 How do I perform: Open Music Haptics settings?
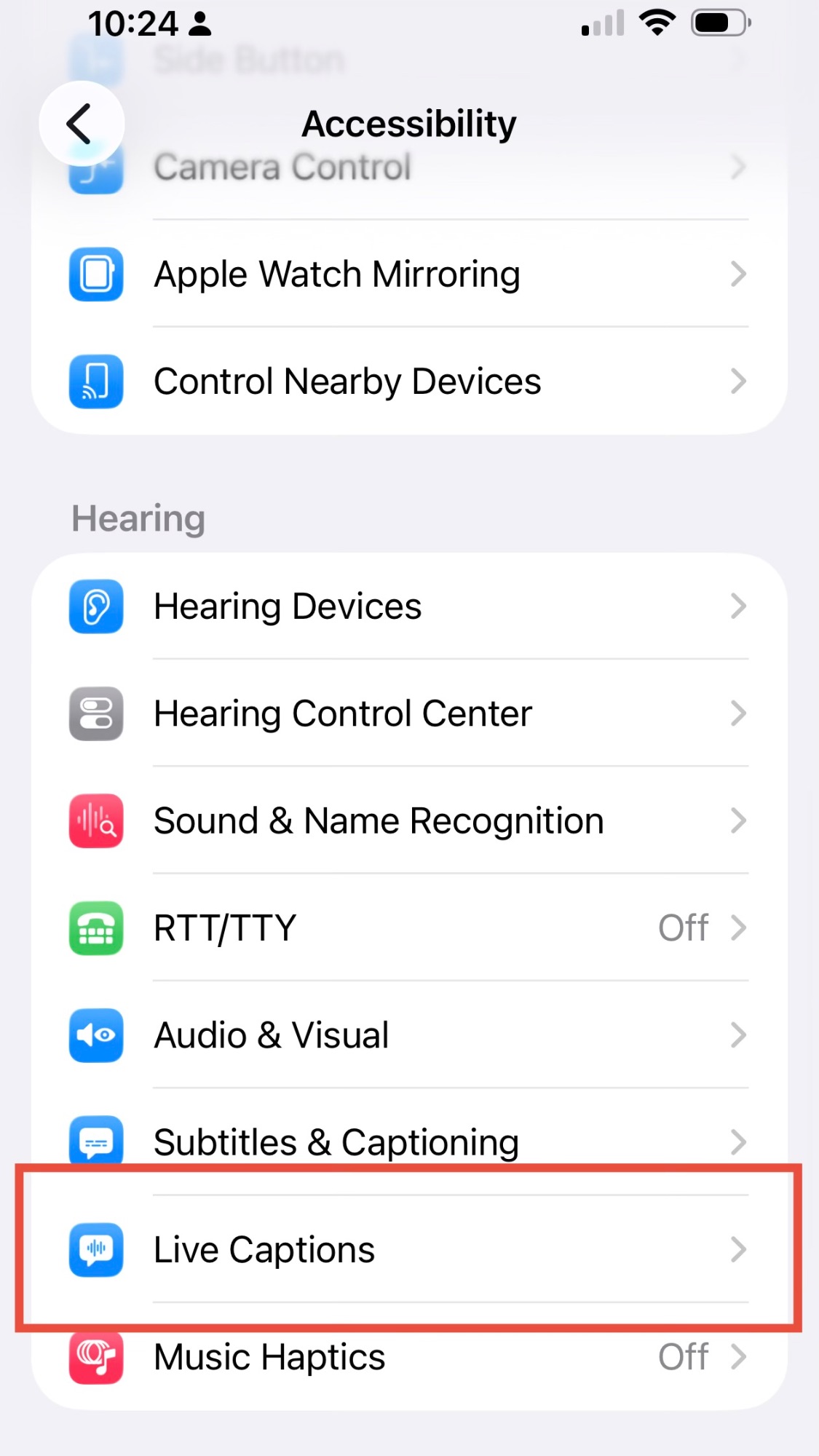(x=408, y=1357)
